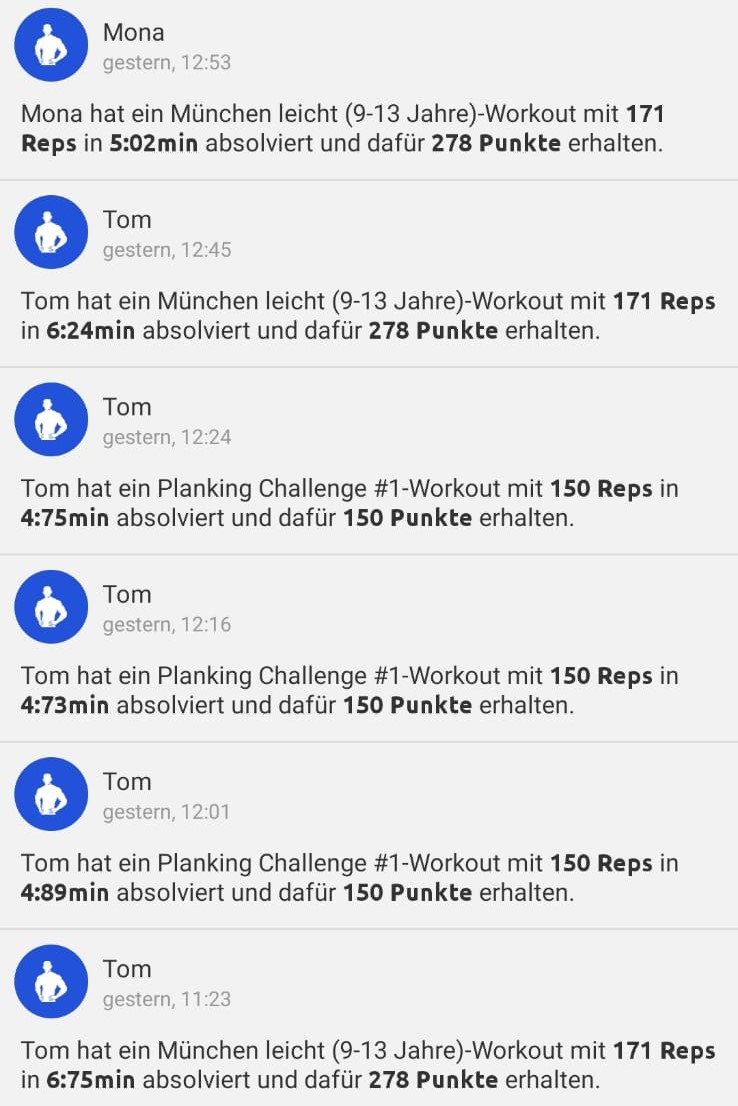Tap Mona's profile avatar
The image size is (738, 1106).
(x=51, y=45)
